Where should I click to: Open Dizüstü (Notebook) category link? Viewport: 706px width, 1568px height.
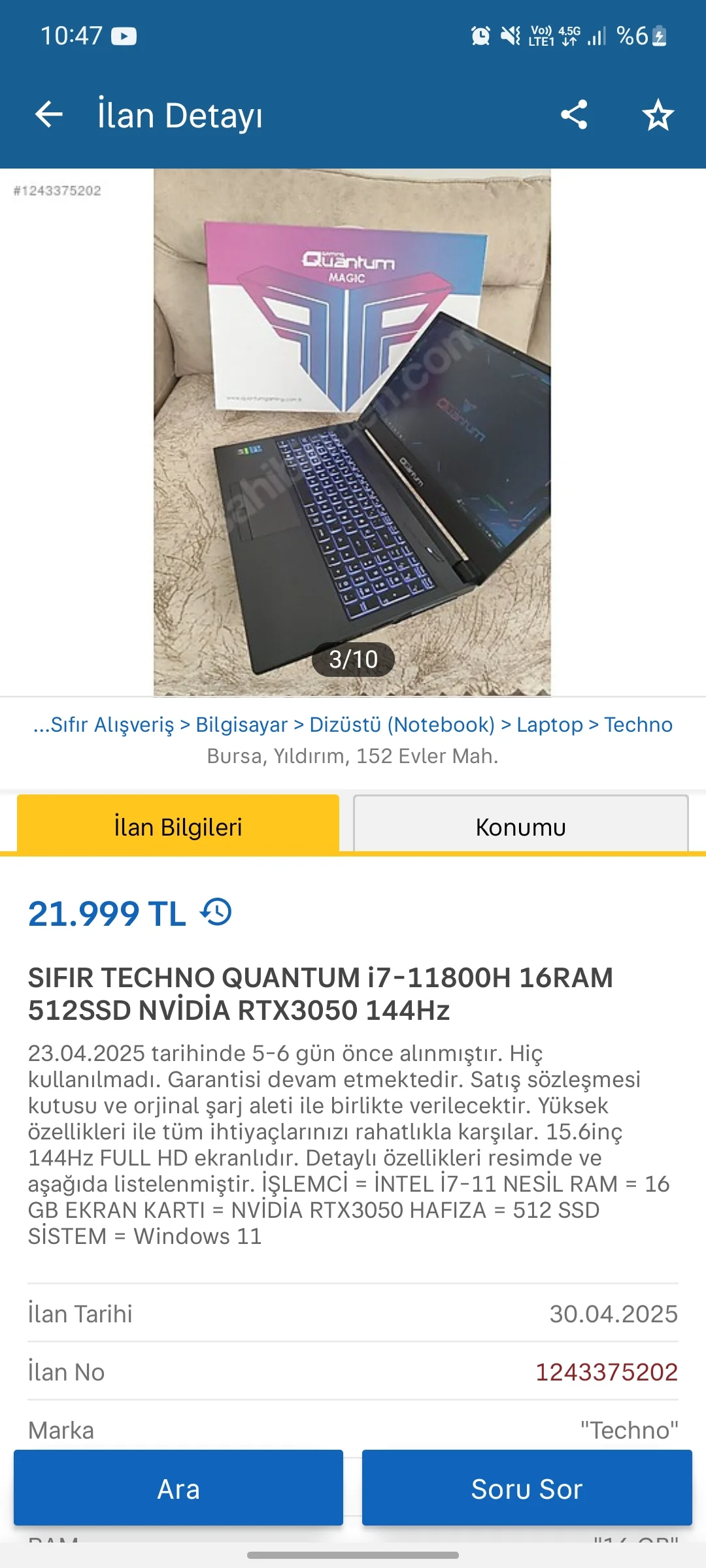(401, 725)
